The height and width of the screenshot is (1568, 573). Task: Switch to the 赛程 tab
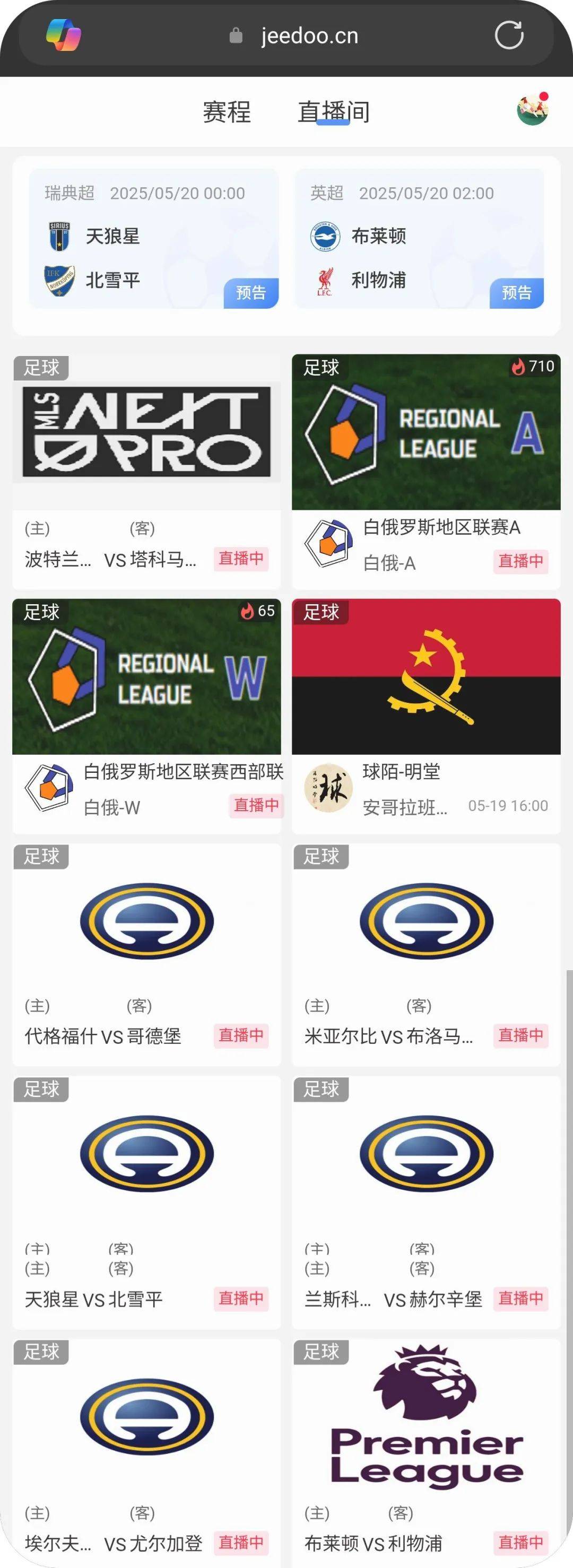click(227, 112)
